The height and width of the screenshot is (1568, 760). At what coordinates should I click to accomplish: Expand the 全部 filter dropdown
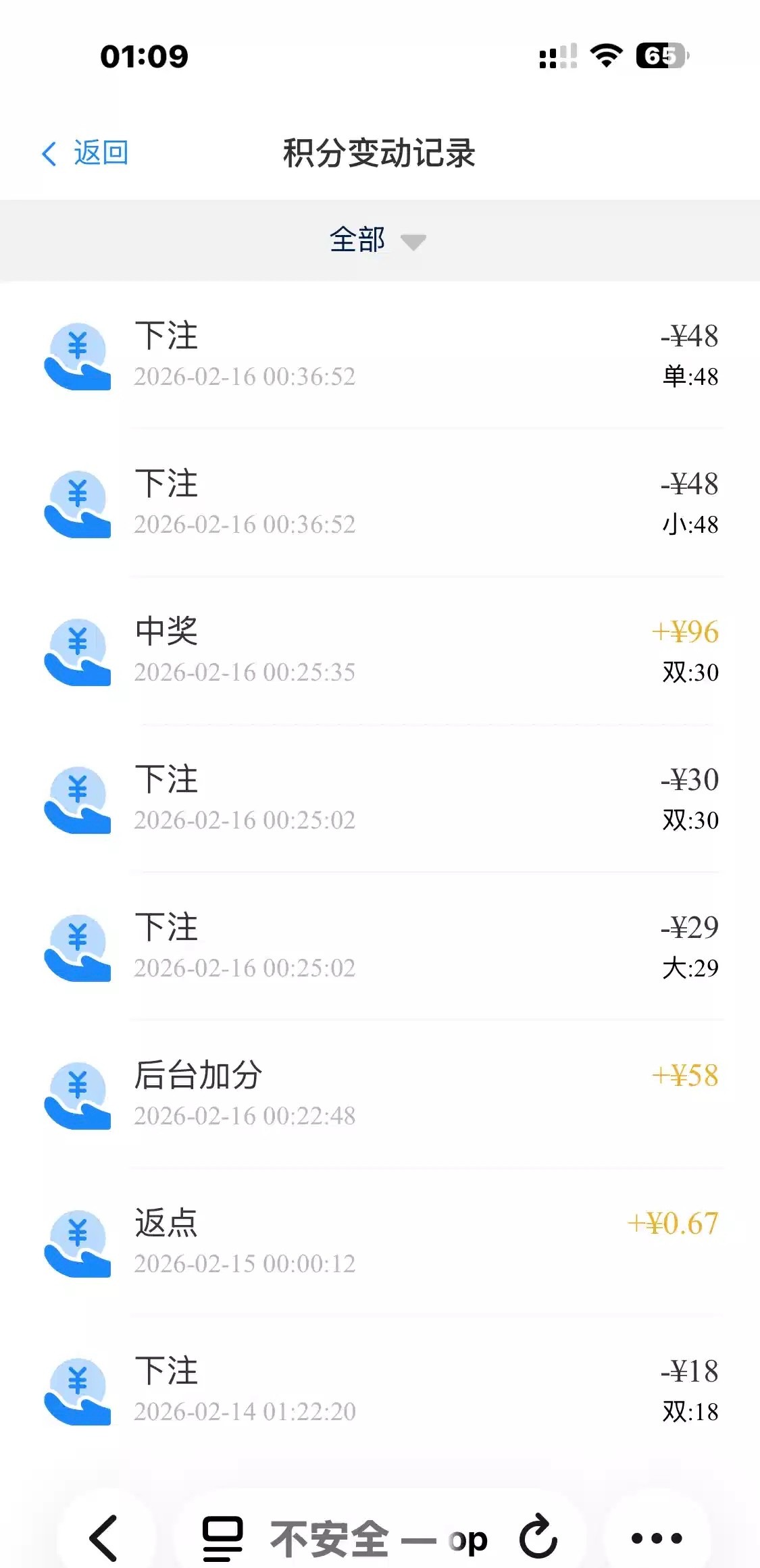pos(377,240)
